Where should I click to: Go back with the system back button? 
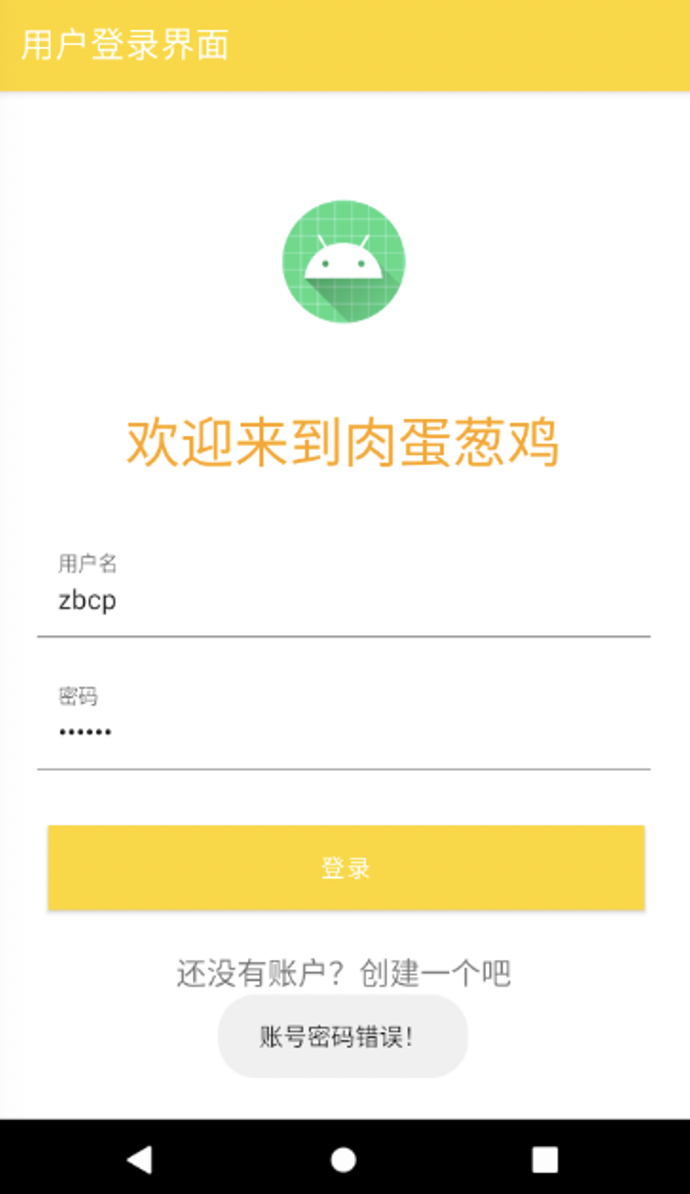(139, 1159)
